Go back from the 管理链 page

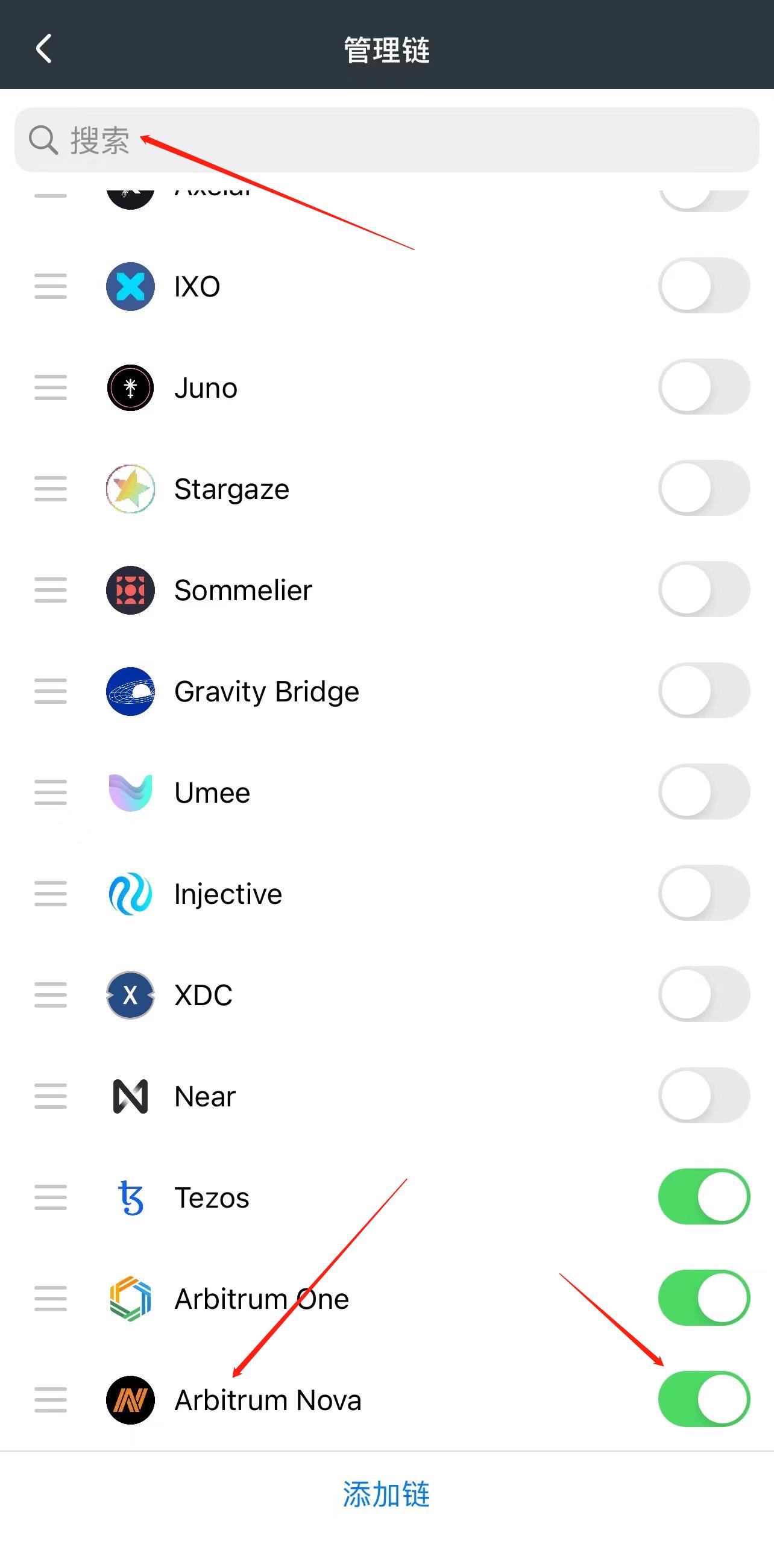[44, 49]
